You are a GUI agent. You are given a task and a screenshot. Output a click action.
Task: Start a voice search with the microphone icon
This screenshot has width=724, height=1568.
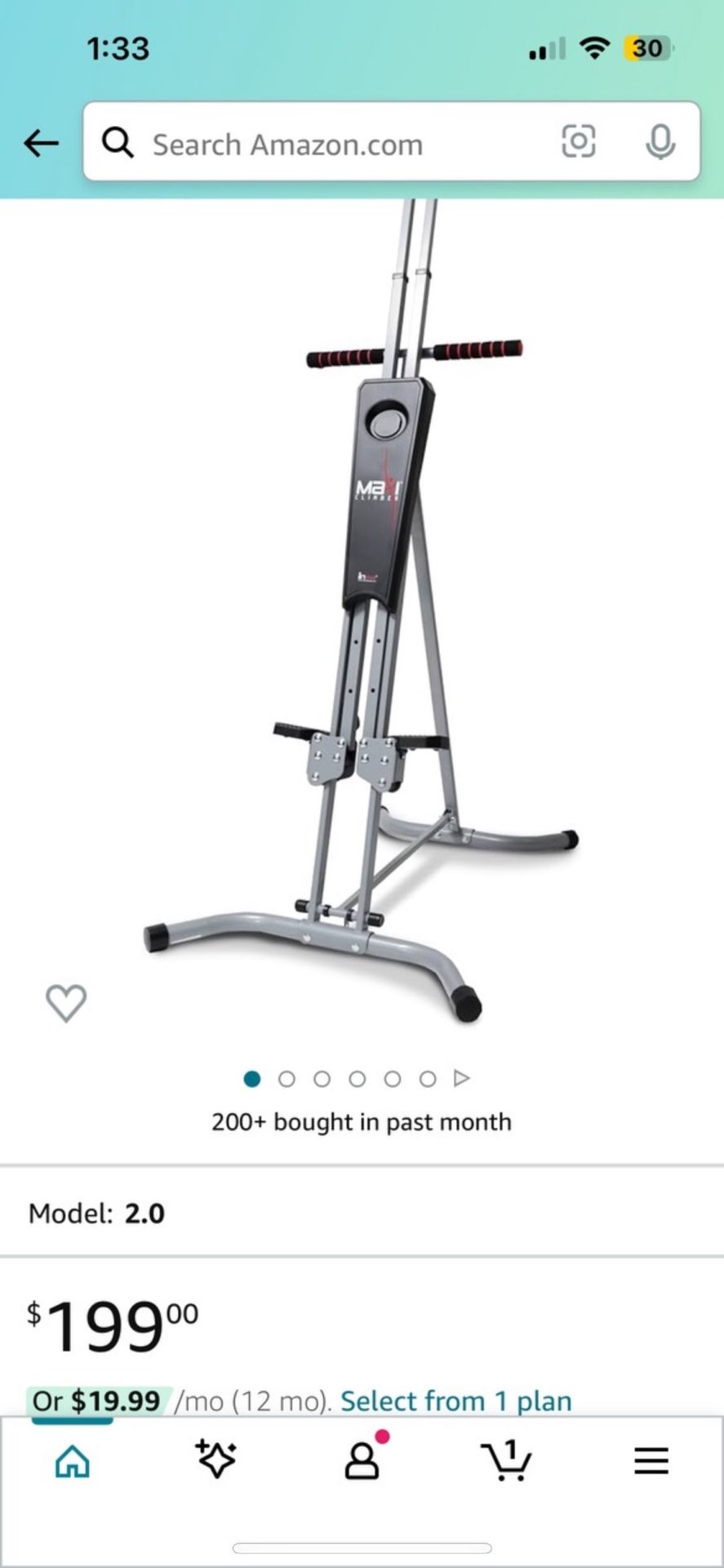tap(661, 143)
